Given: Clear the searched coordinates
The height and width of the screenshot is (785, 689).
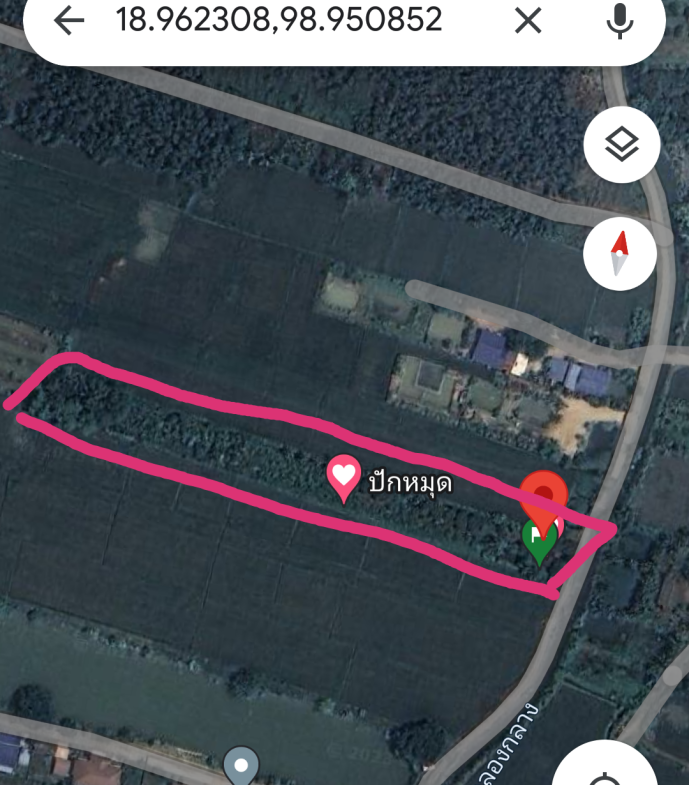Looking at the screenshot, I should click(527, 20).
